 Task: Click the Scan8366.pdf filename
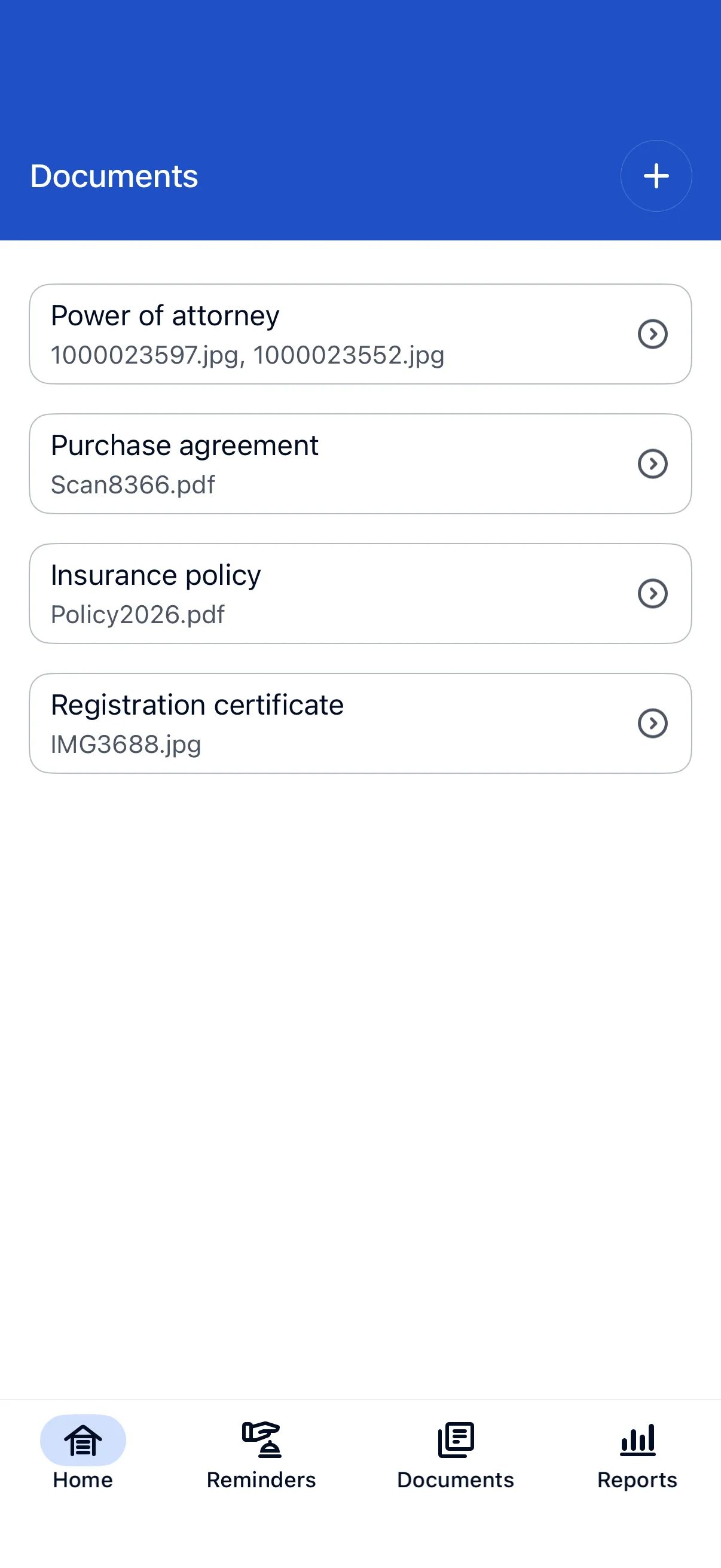tap(133, 484)
